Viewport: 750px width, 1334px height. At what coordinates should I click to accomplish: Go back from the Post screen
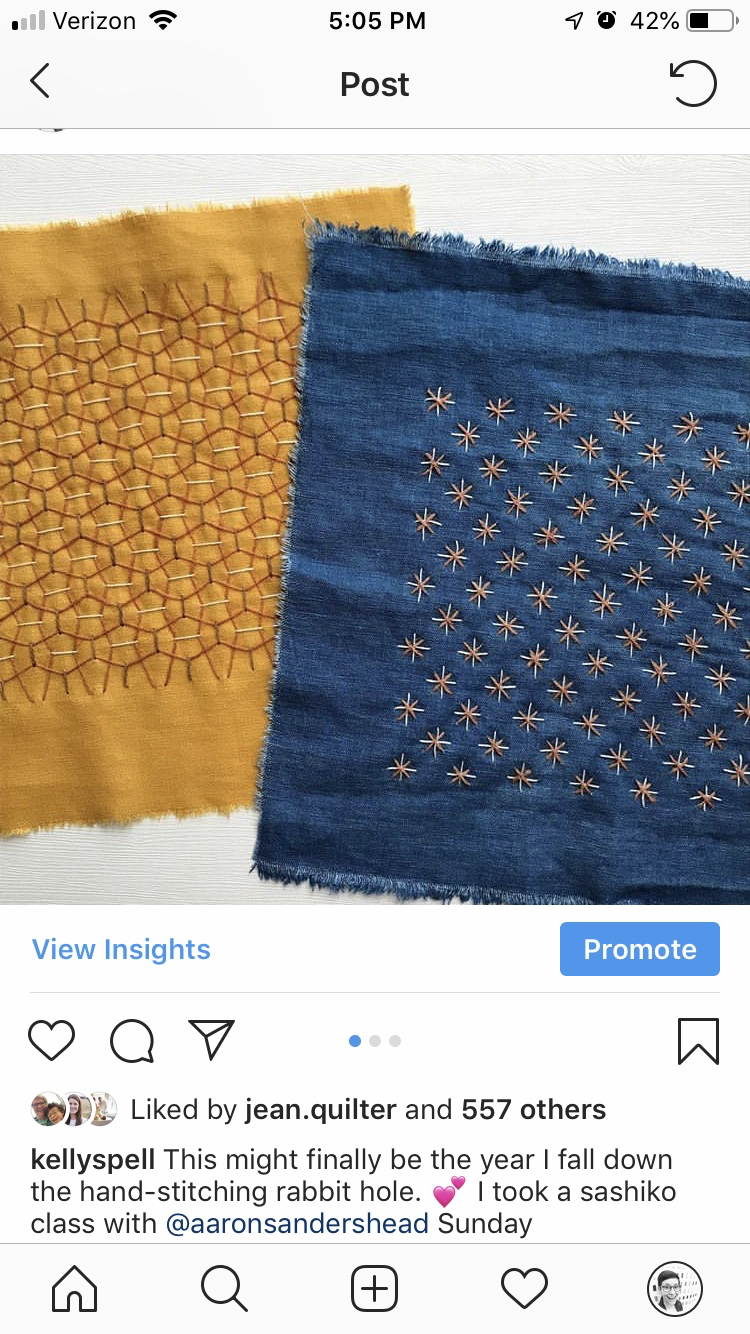(40, 82)
